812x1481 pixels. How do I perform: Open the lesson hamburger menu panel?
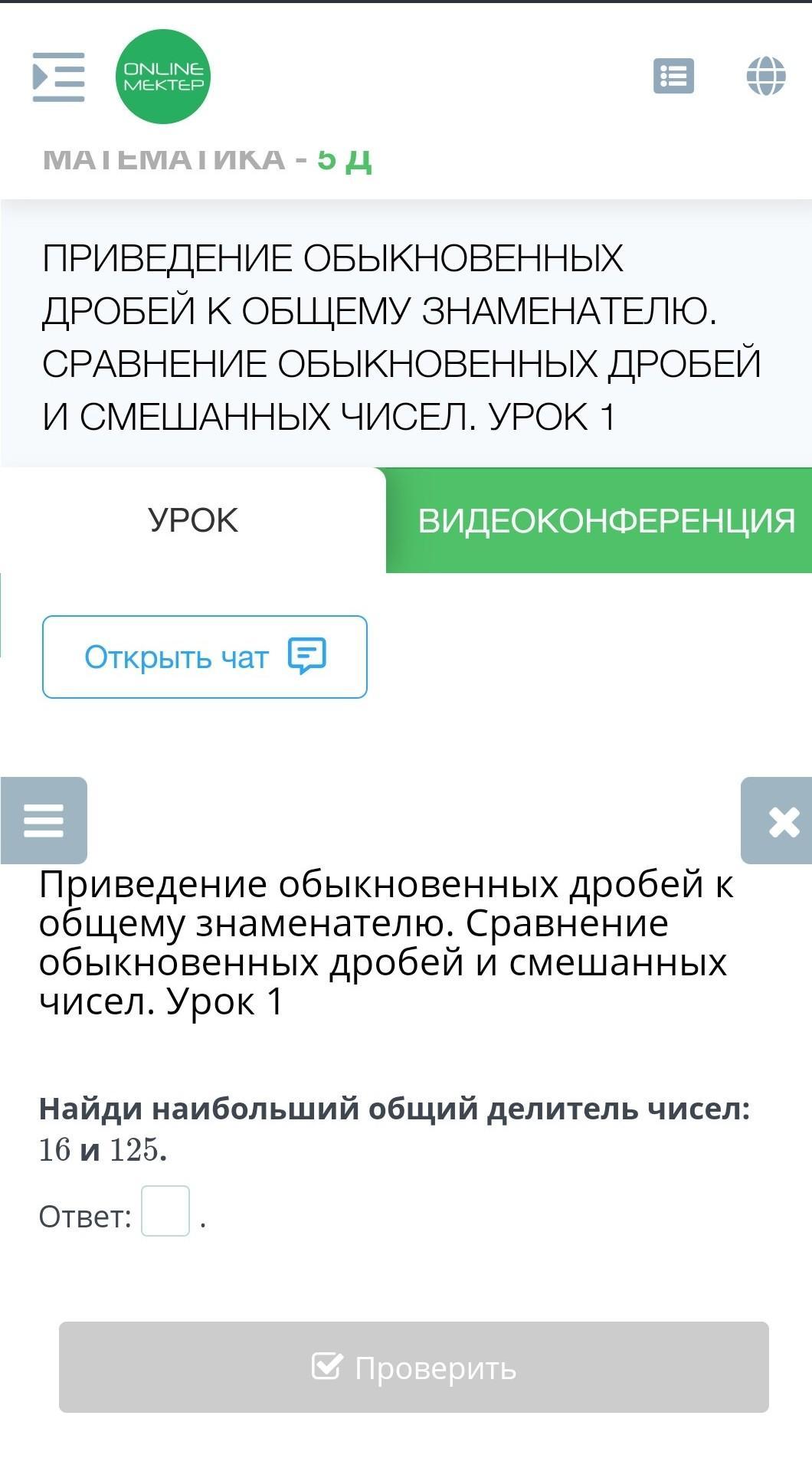44,820
